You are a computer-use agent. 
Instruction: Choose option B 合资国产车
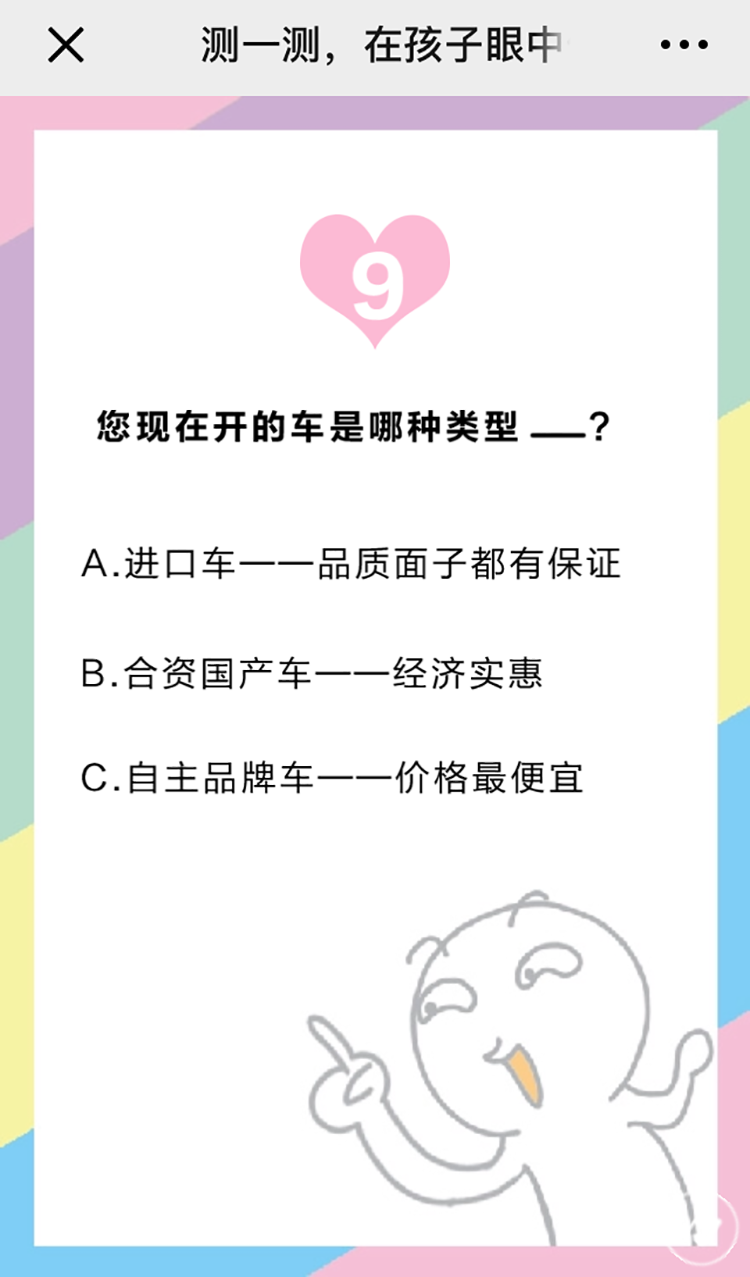[x=312, y=673]
